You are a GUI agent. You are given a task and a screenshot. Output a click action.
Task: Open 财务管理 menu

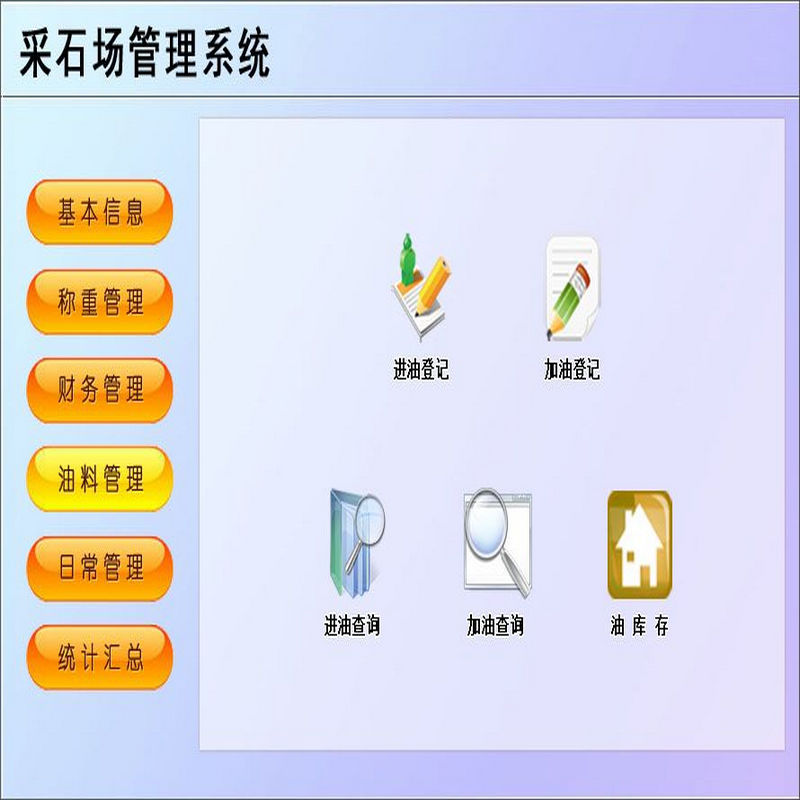pos(100,390)
